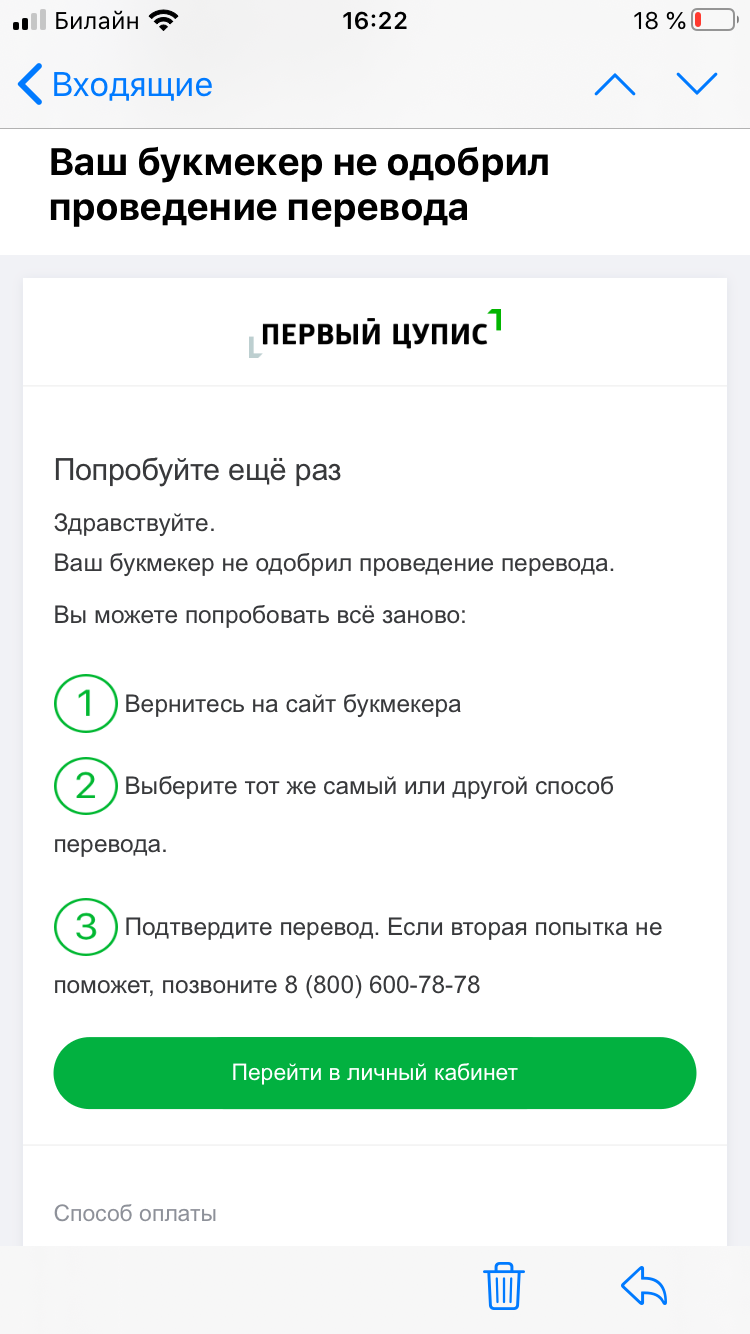Call the number 8 (800) 600-78-78

(x=382, y=985)
